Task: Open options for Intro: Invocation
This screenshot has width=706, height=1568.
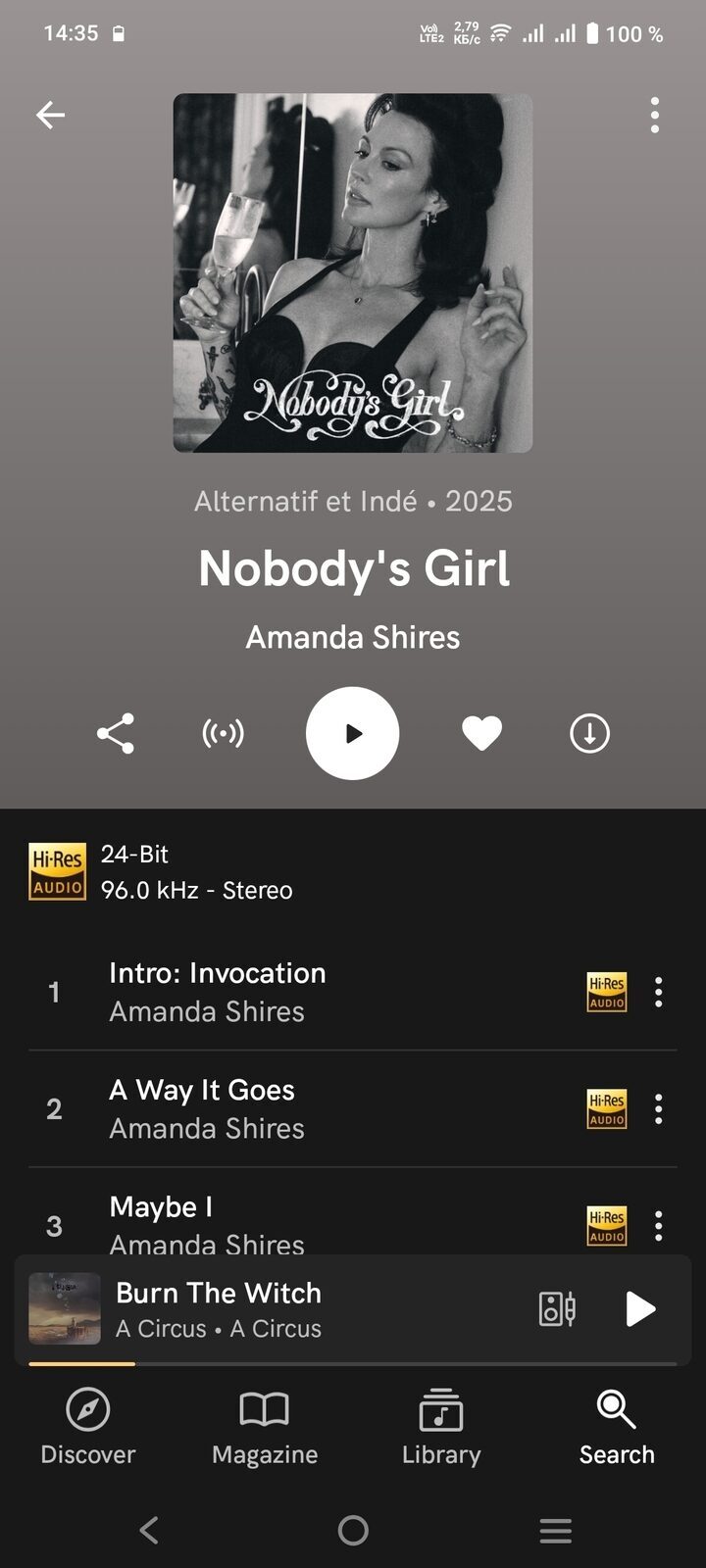Action: pos(658,992)
